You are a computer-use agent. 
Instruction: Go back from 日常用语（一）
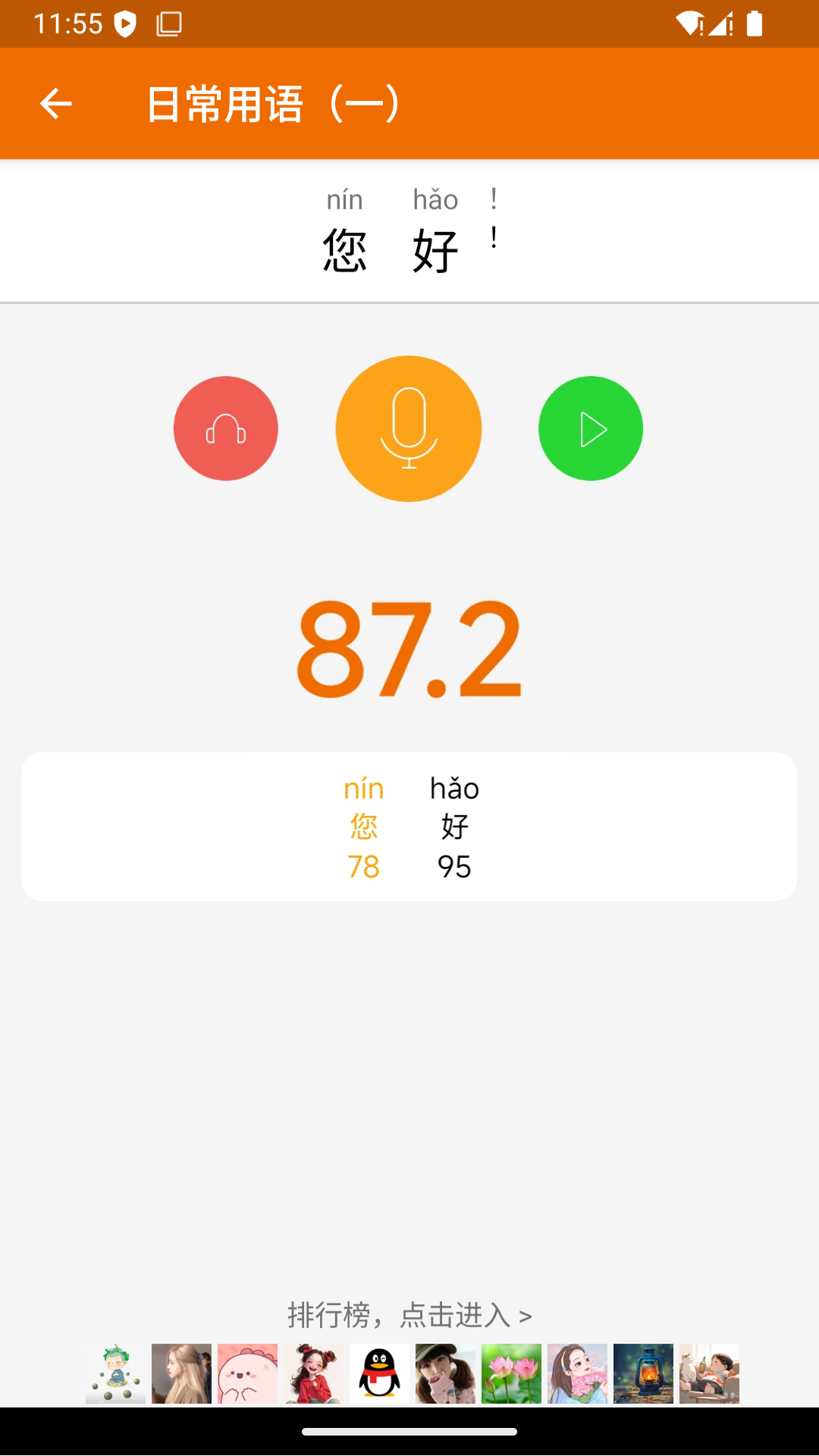(55, 104)
